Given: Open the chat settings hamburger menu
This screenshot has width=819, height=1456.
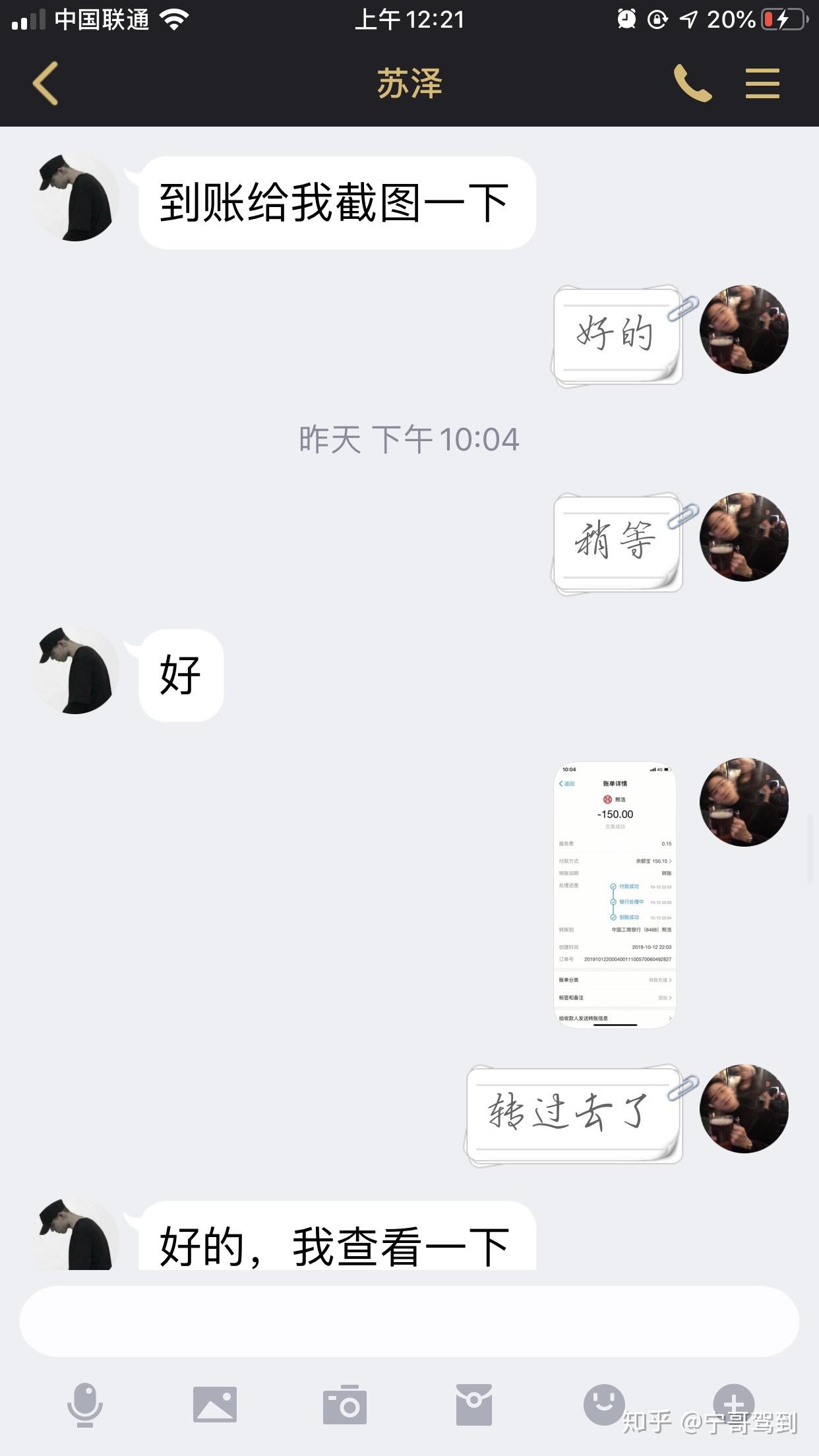Looking at the screenshot, I should tap(762, 83).
